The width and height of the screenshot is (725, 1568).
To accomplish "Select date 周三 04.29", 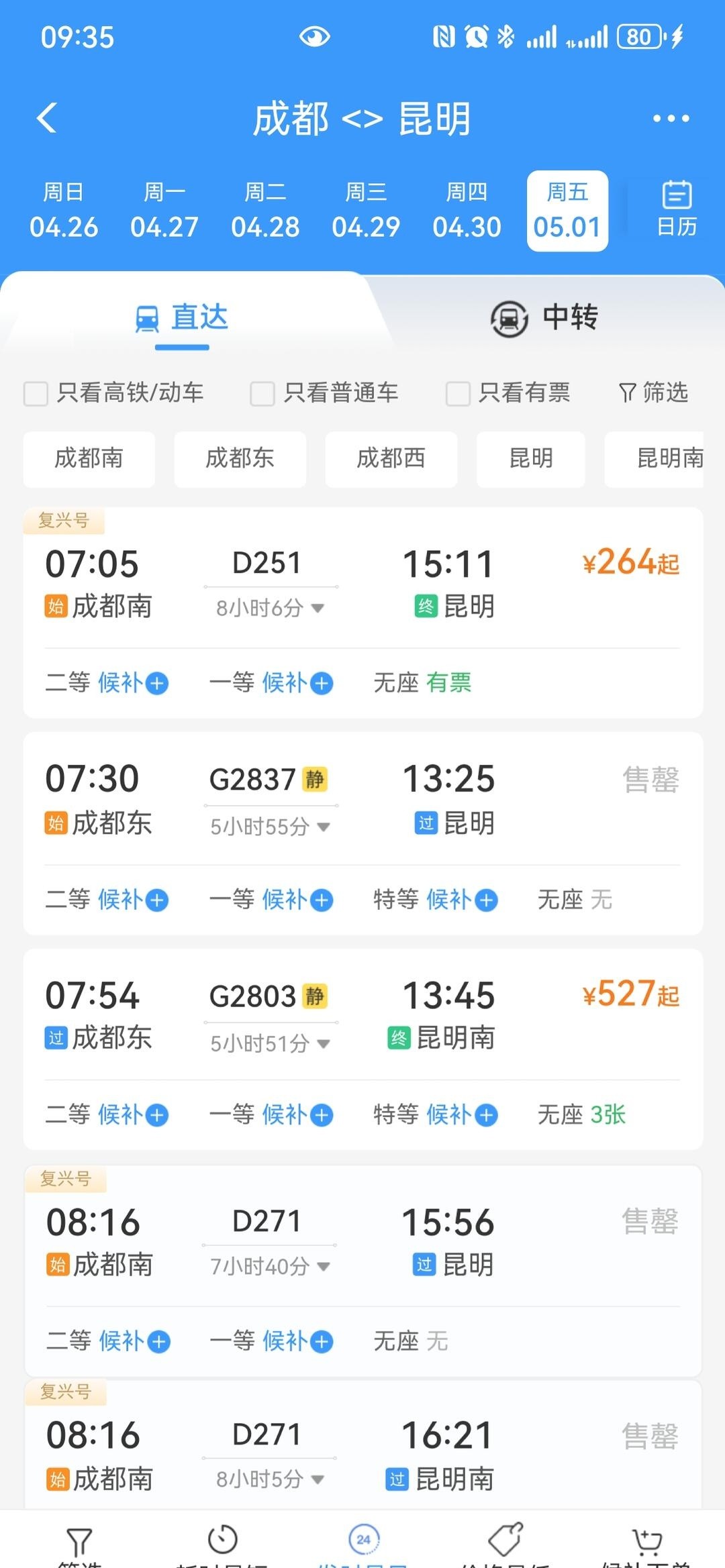I will pos(366,211).
